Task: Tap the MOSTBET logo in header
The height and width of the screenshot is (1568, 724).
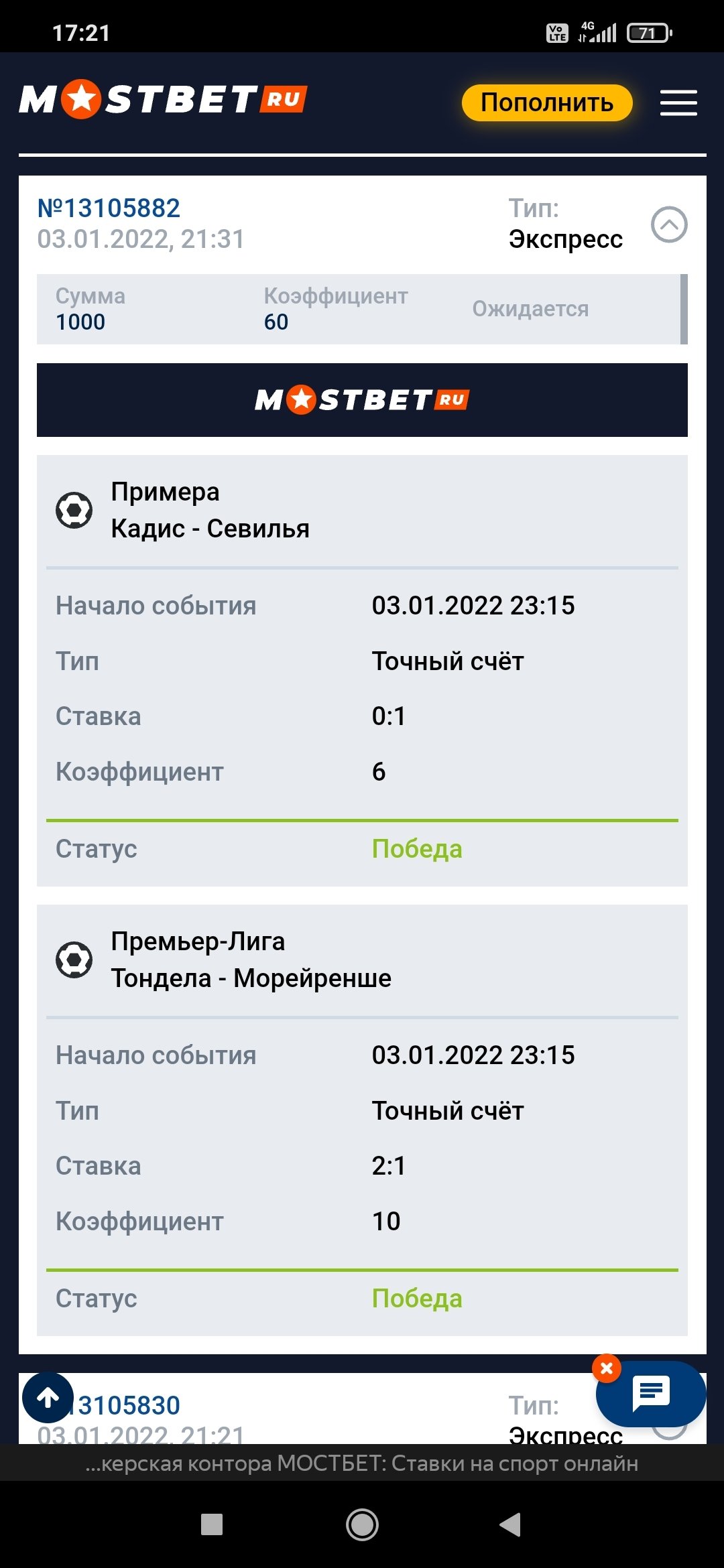Action: pyautogui.click(x=163, y=100)
